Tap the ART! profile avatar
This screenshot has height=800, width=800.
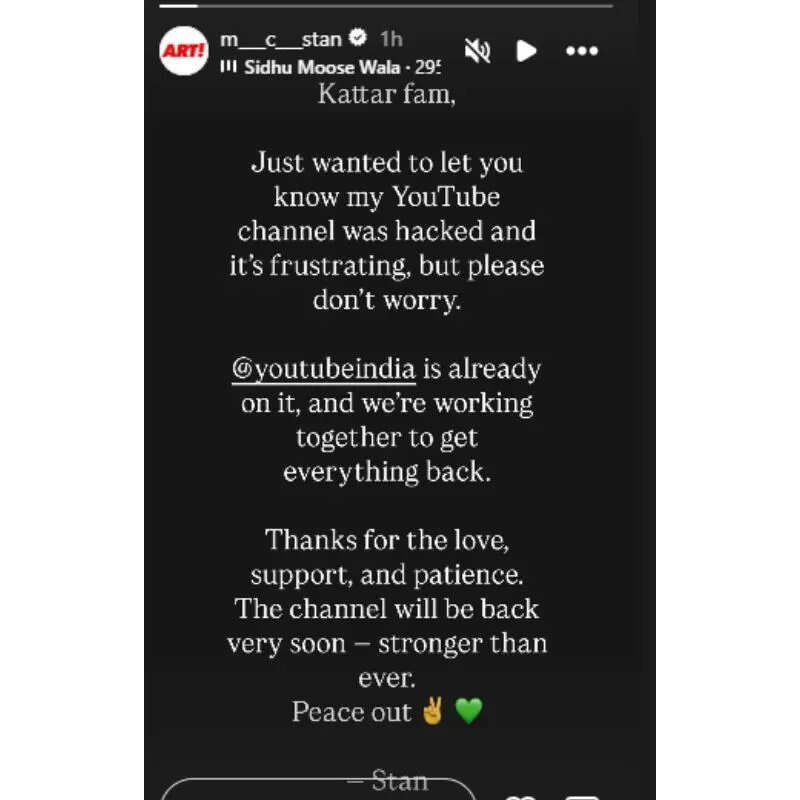pyautogui.click(x=183, y=51)
